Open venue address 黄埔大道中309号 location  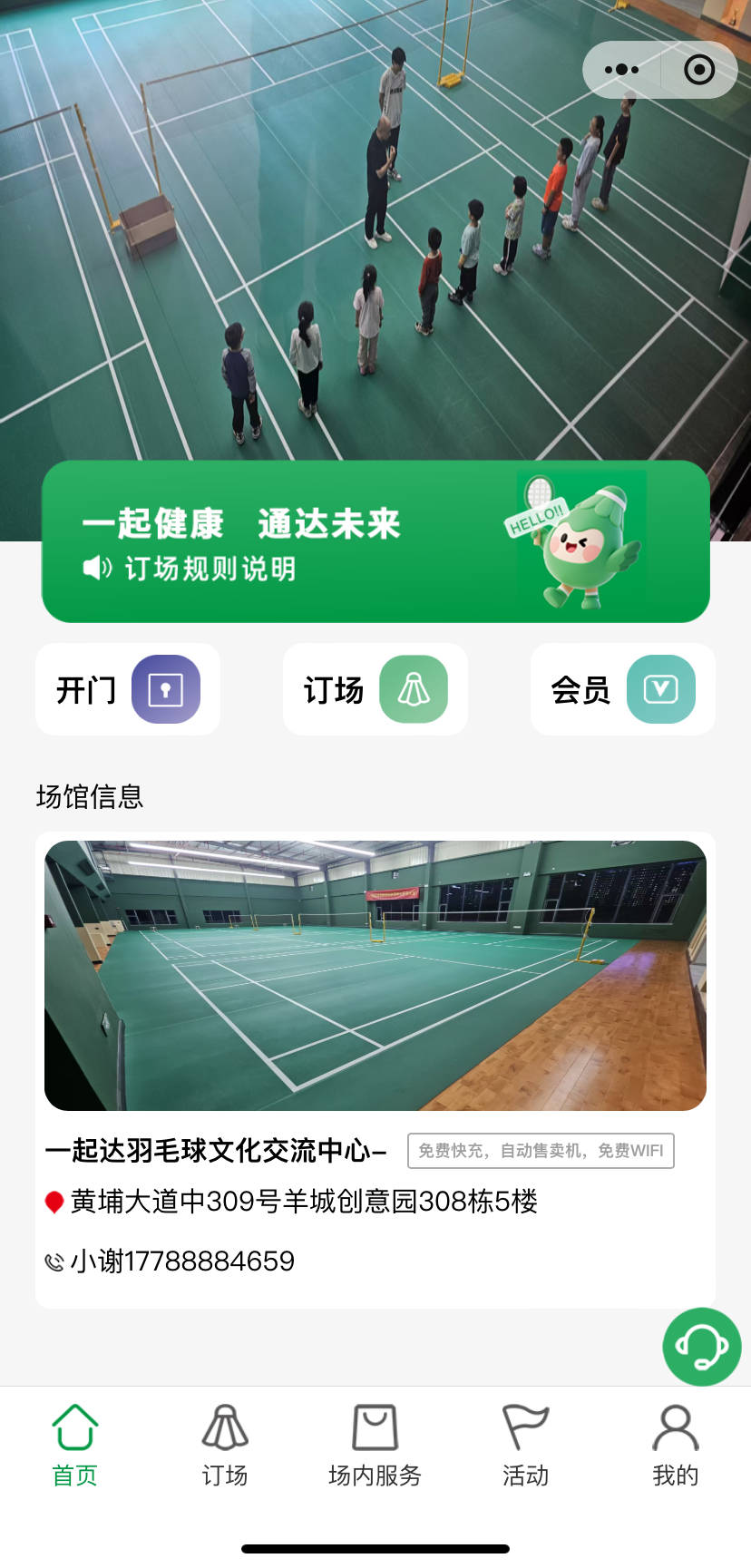304,1202
